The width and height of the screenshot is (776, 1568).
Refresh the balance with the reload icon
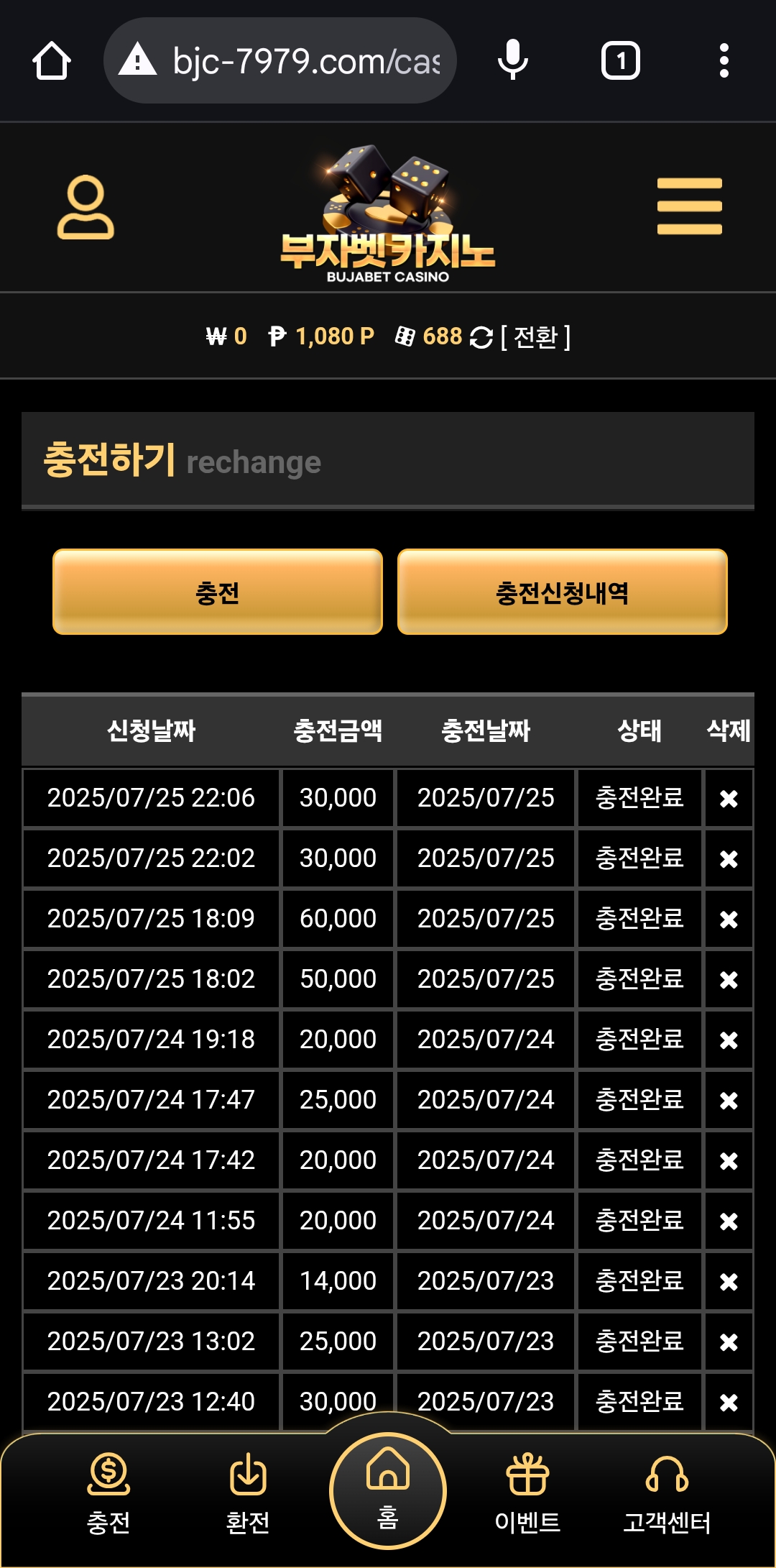click(x=481, y=337)
